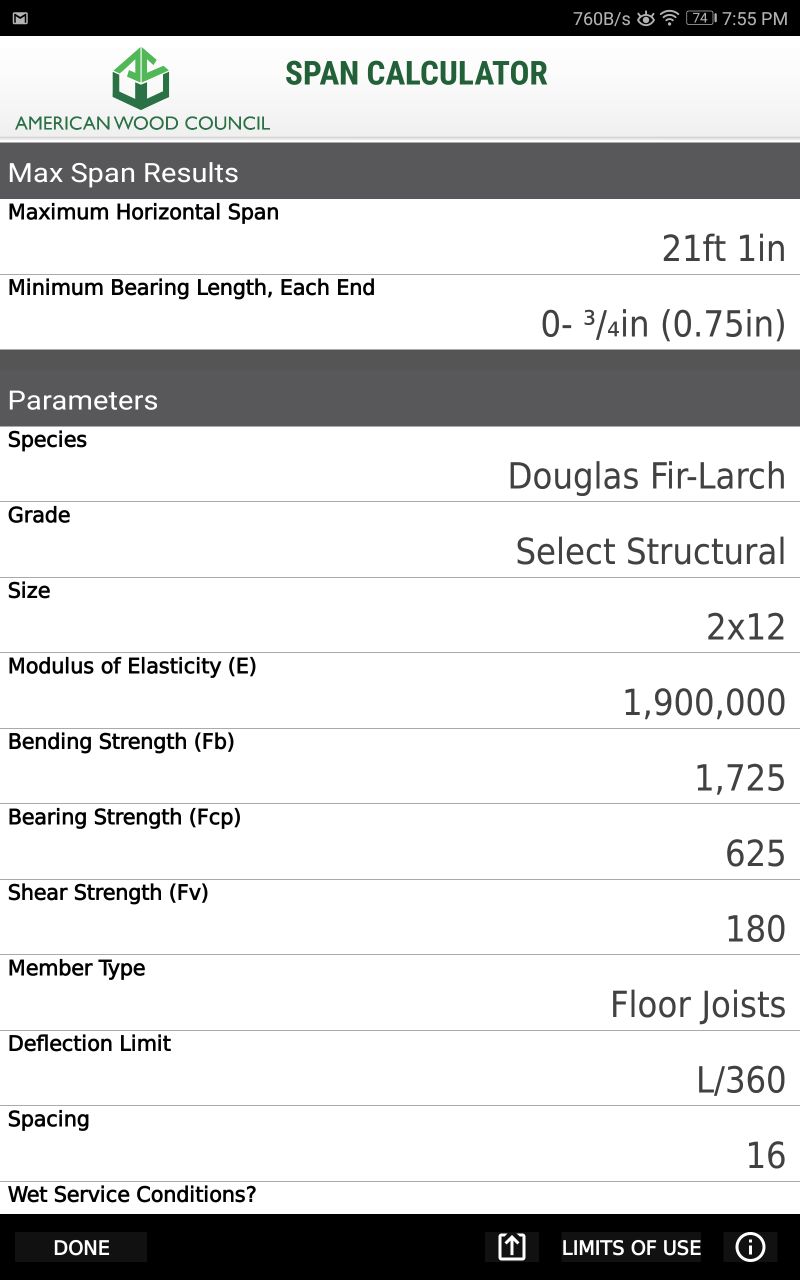
Task: Tap the DONE button
Action: pos(81,1247)
